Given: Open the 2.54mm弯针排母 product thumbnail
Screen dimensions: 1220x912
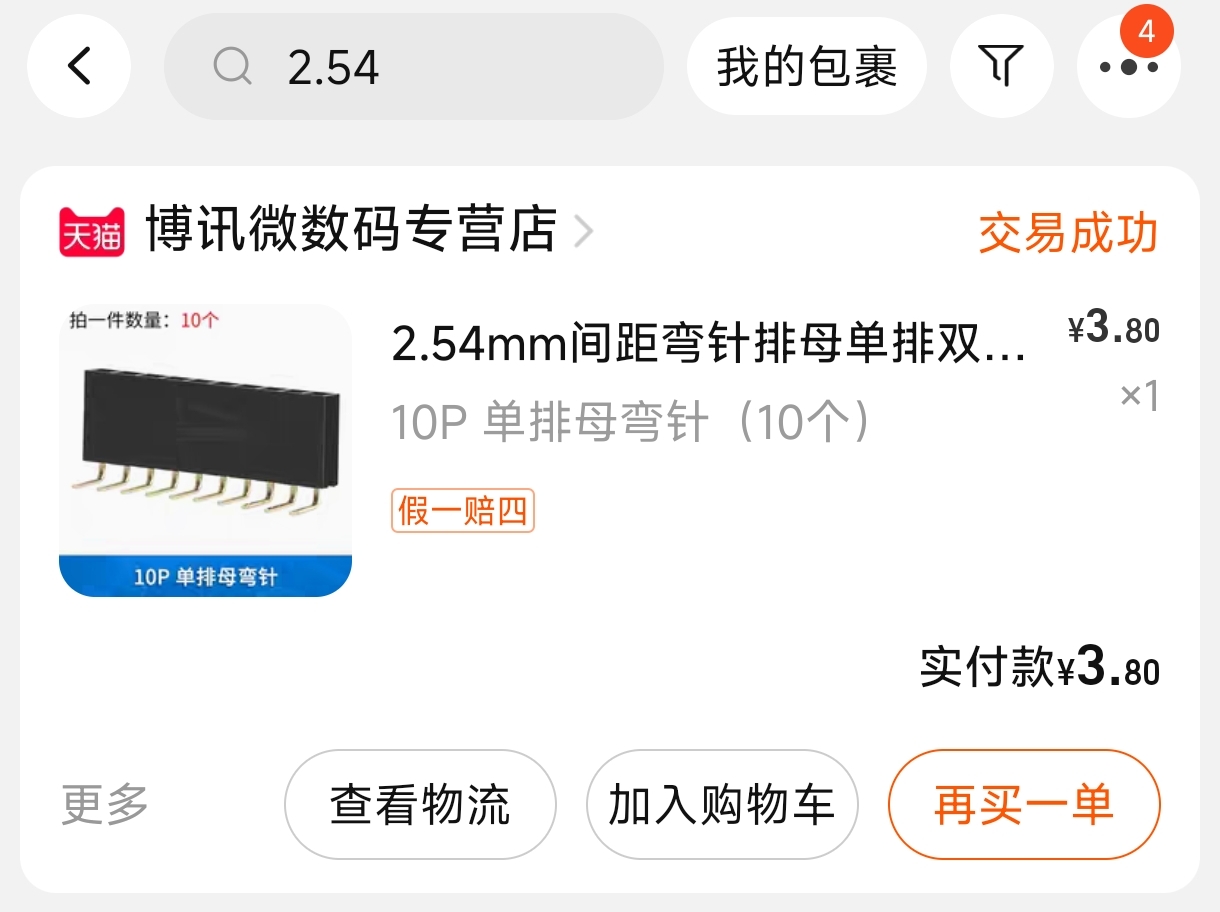Looking at the screenshot, I should (x=205, y=451).
